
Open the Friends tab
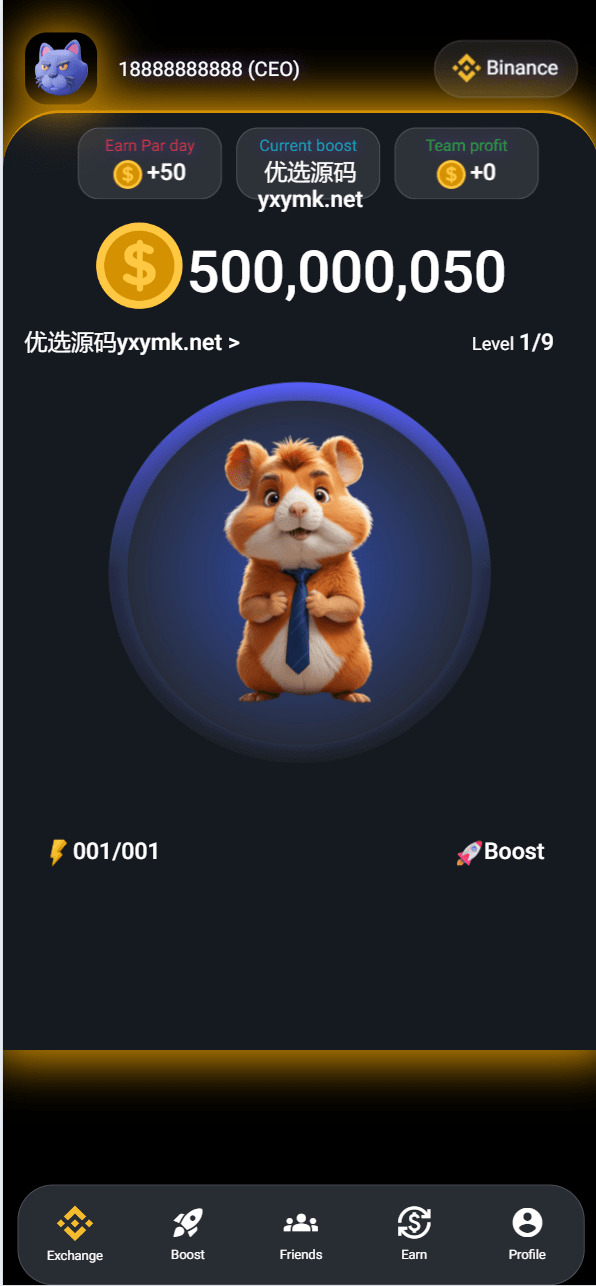pos(300,1235)
